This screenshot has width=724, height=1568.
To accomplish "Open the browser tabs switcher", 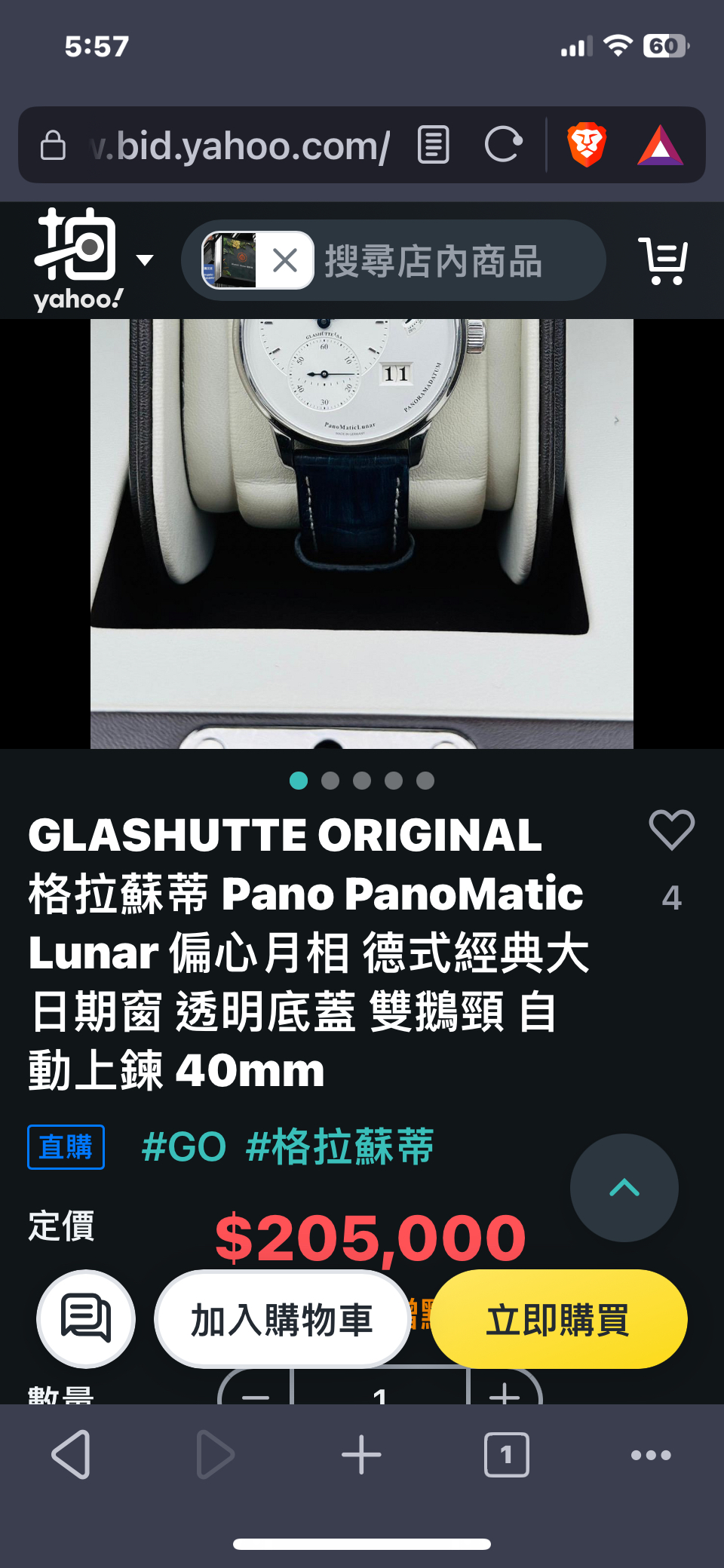I will (x=506, y=1454).
